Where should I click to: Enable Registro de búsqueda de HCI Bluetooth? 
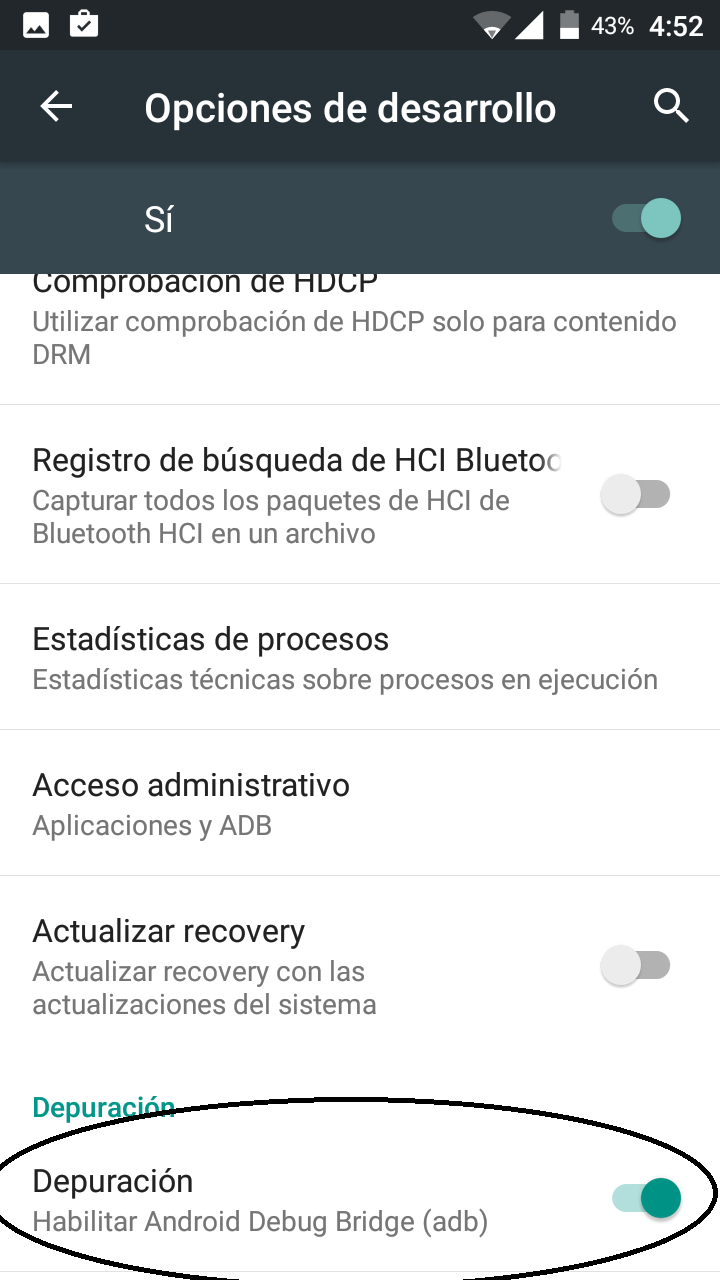tap(635, 495)
